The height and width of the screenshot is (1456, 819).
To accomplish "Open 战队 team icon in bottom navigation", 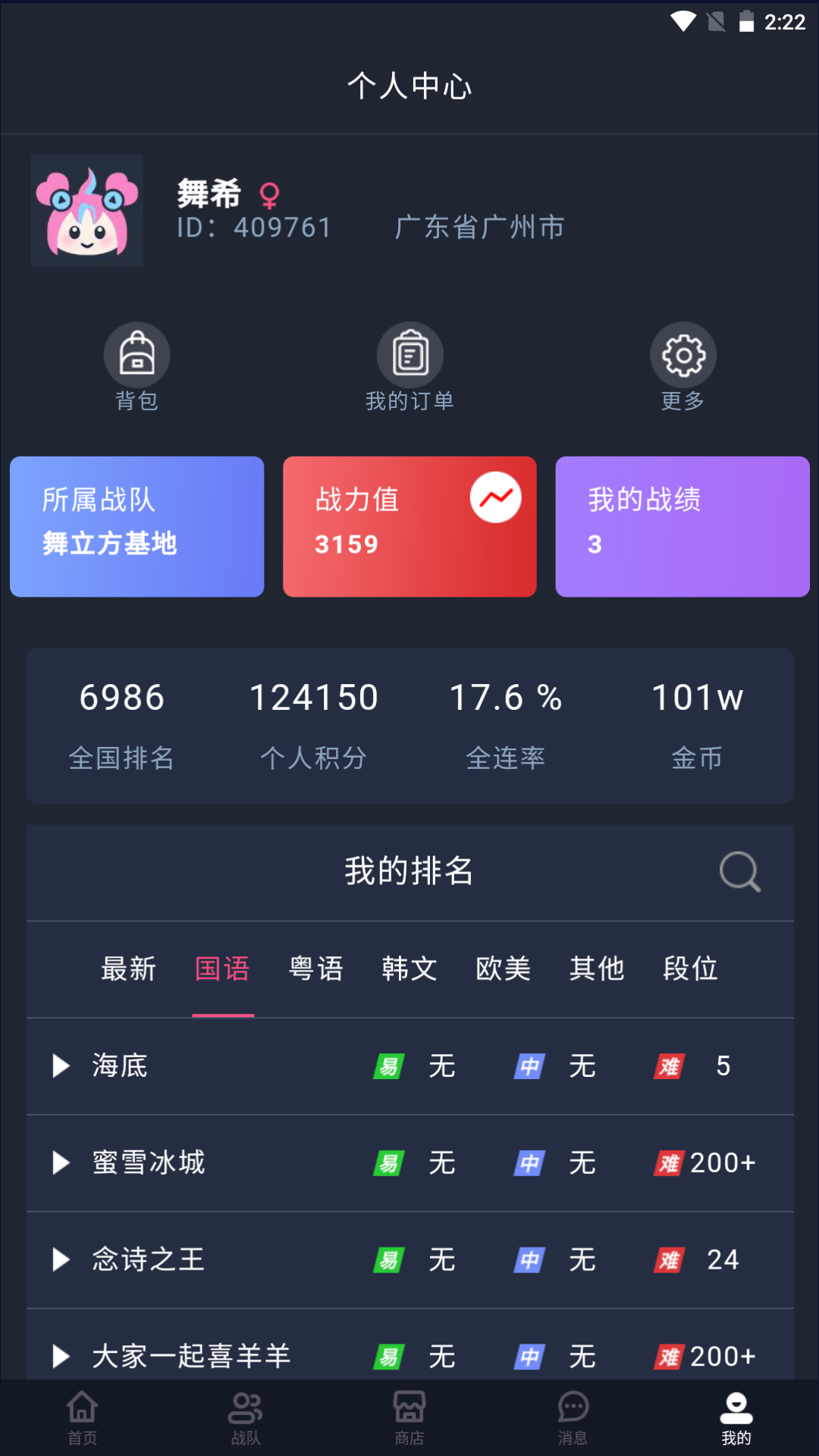I will 245,1407.
